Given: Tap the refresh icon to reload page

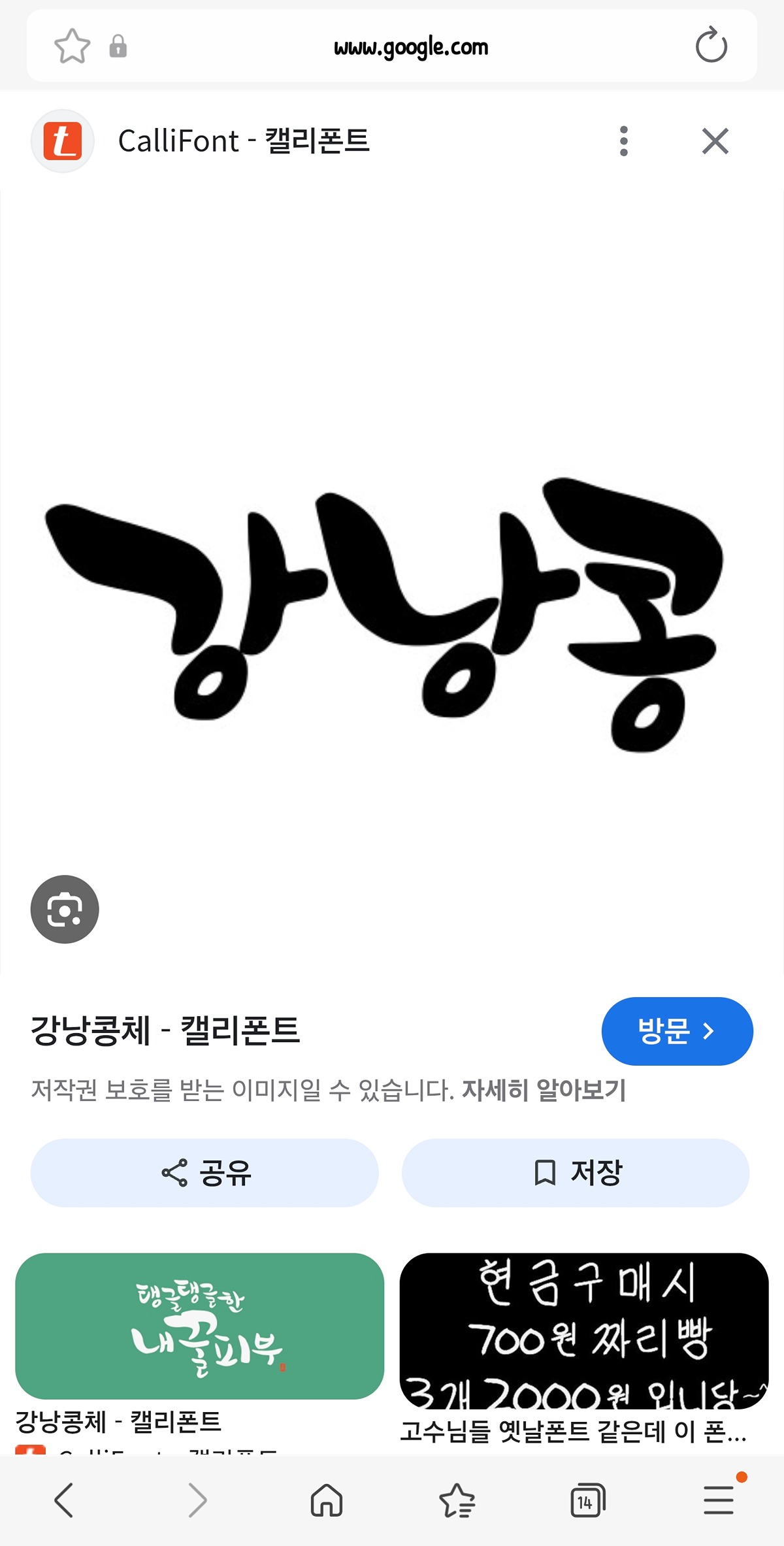Looking at the screenshot, I should coord(712,46).
